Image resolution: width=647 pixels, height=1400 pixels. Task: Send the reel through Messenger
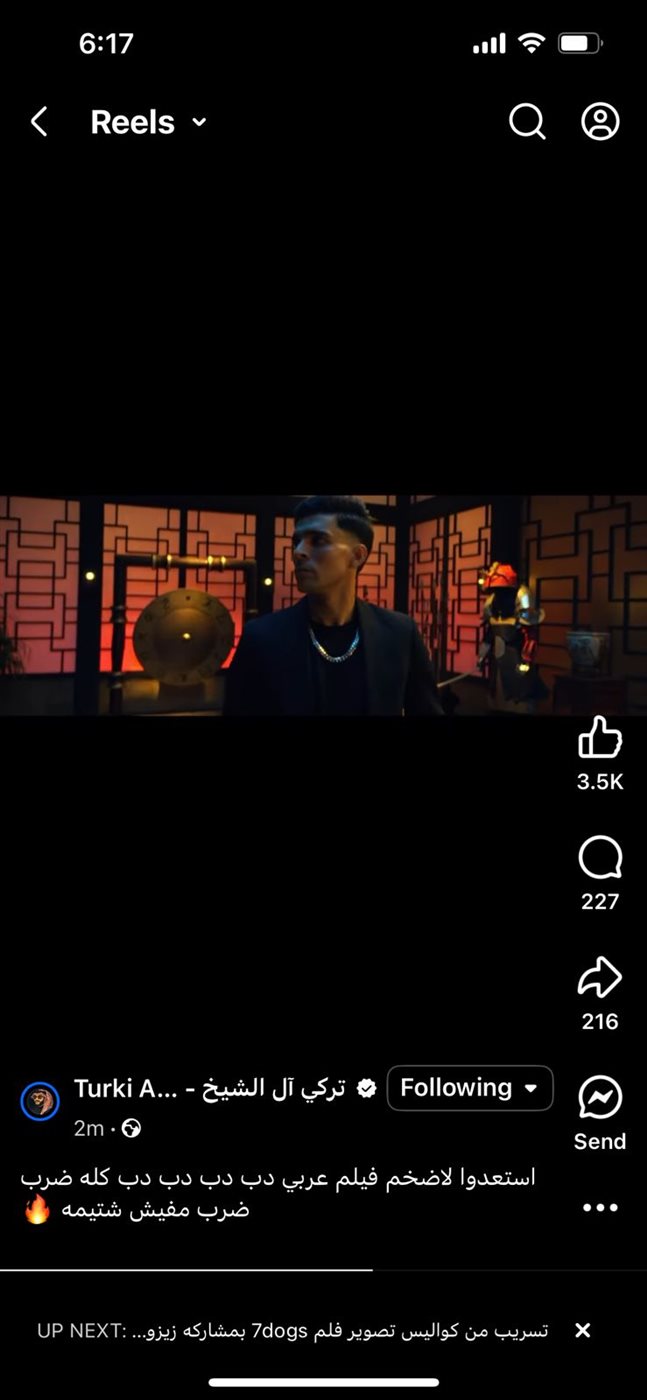600,1099
